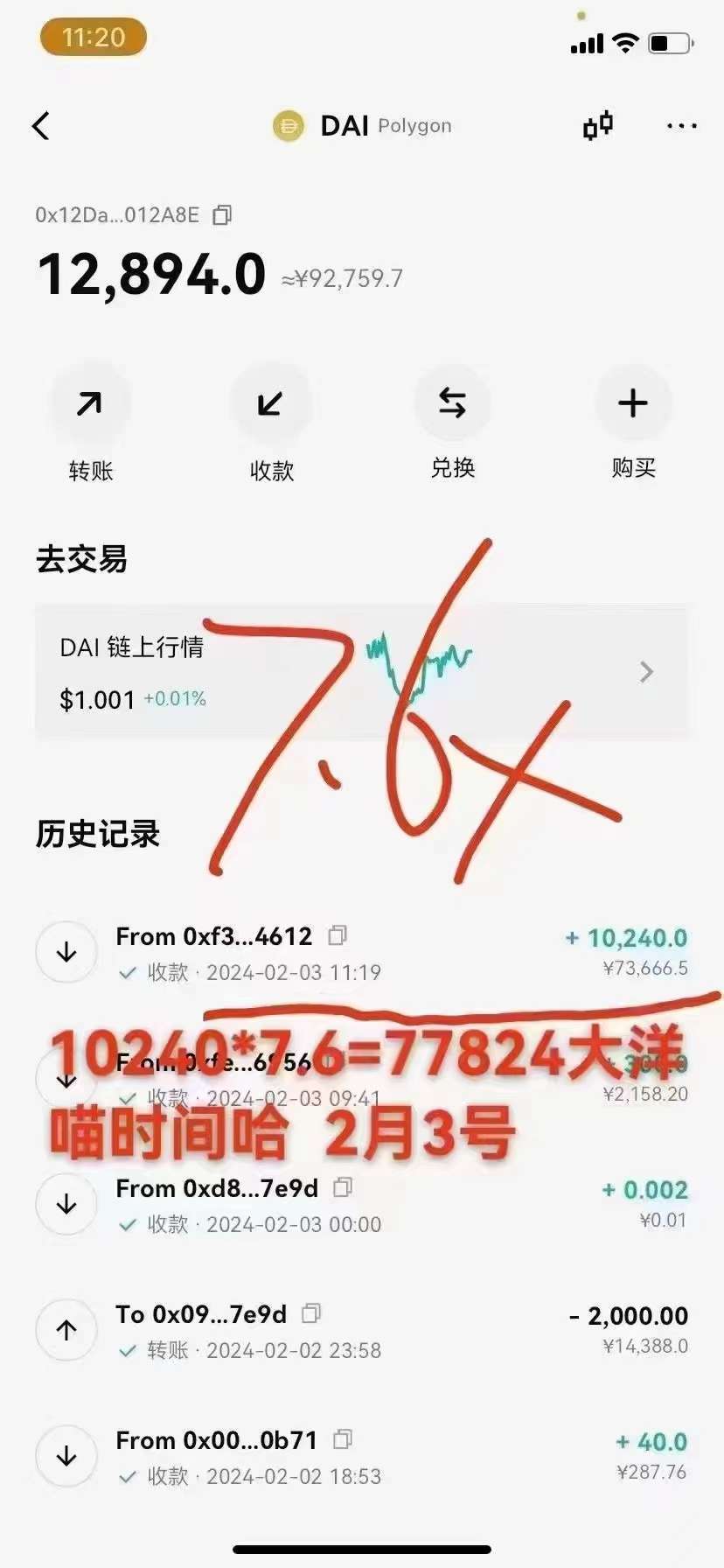Copy the address 0x00...0b71
This screenshot has width=724, height=1568.
[x=343, y=1439]
